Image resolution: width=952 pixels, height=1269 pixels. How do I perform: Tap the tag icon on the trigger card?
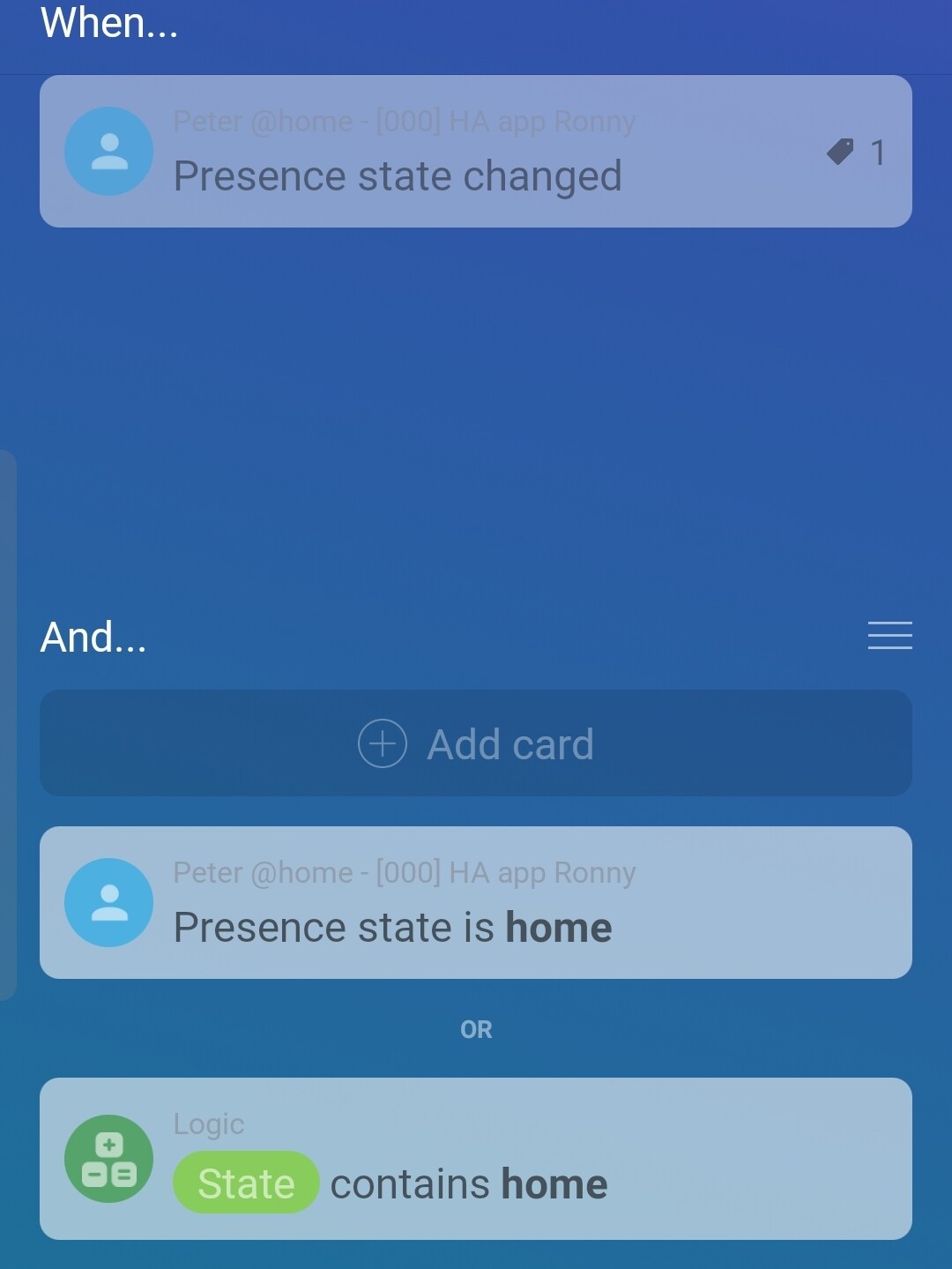tap(841, 152)
